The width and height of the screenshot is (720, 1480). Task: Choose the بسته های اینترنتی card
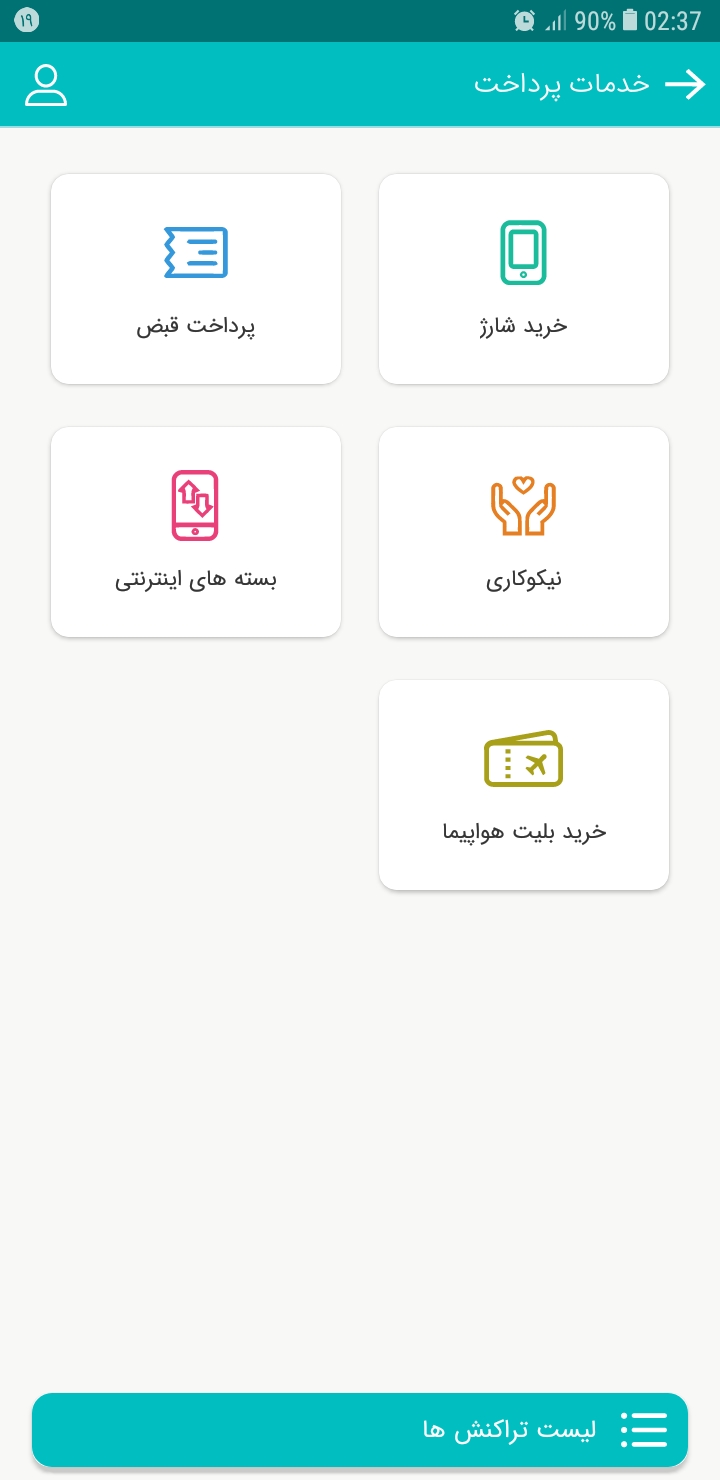(x=196, y=532)
